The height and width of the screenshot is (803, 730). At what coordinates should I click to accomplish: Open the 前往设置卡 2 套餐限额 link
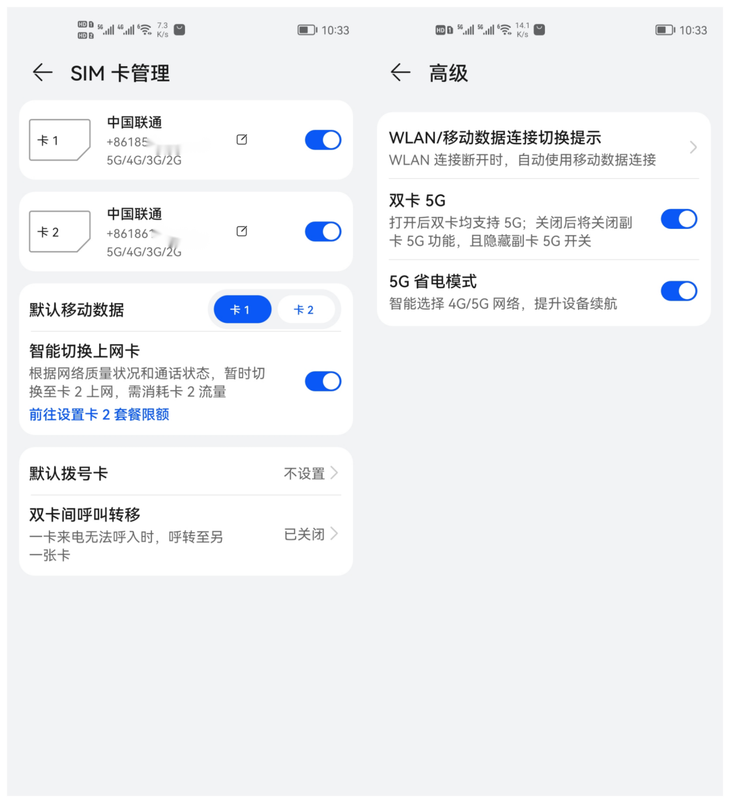click(x=99, y=414)
